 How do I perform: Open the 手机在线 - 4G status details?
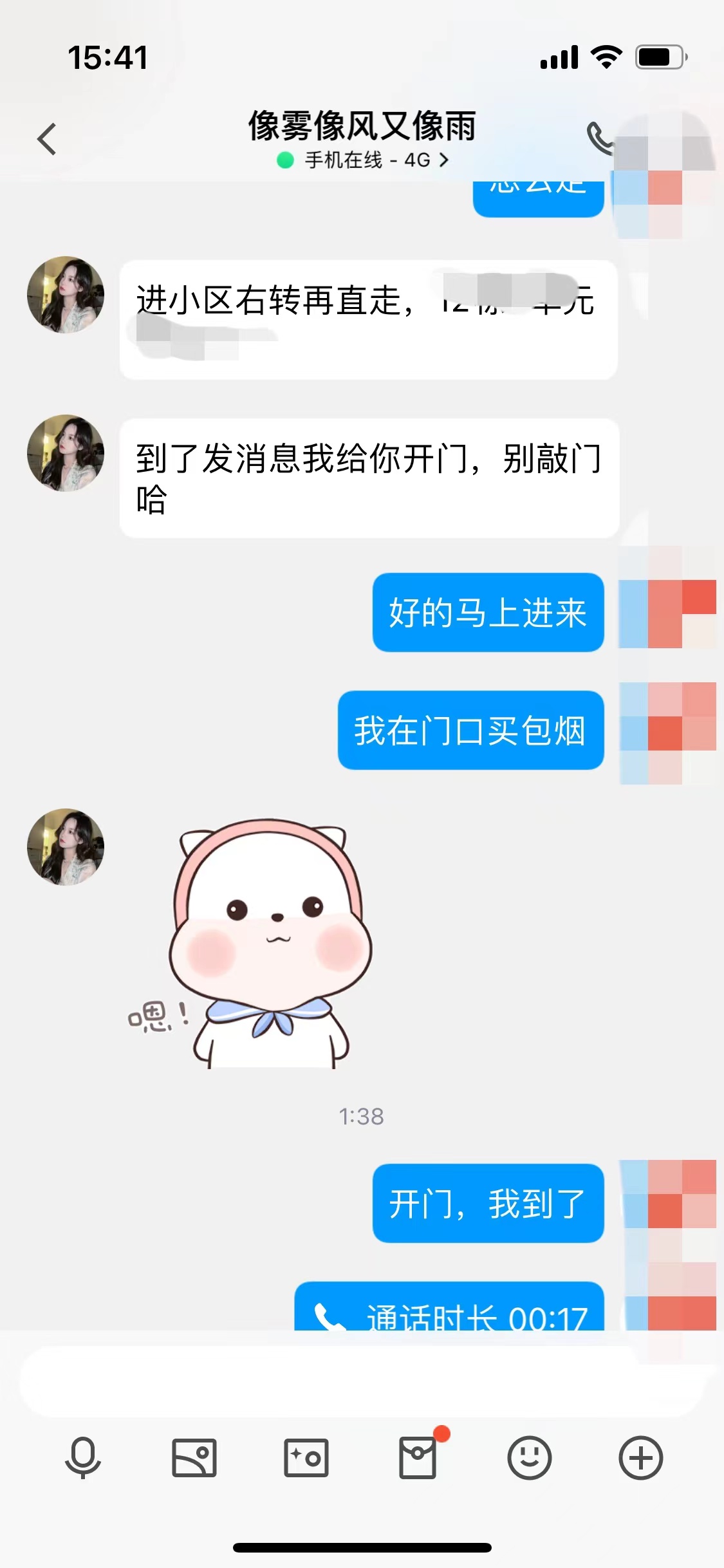click(x=362, y=160)
